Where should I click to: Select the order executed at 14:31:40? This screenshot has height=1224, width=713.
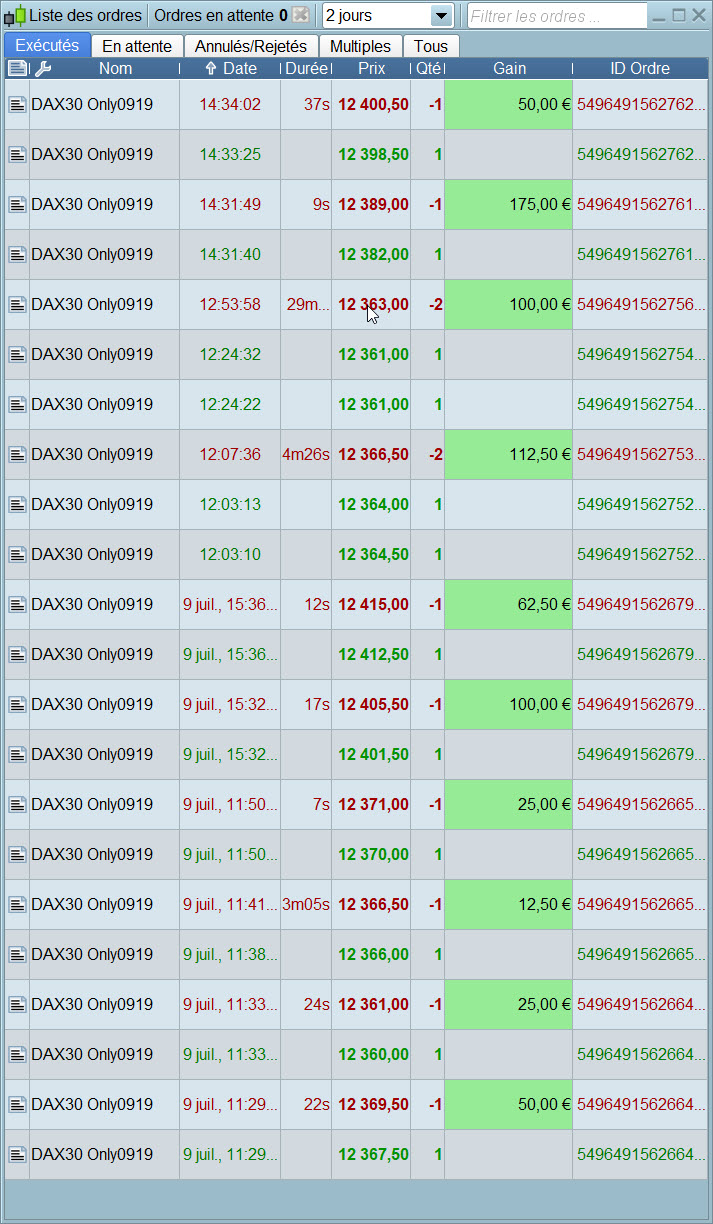tap(229, 254)
